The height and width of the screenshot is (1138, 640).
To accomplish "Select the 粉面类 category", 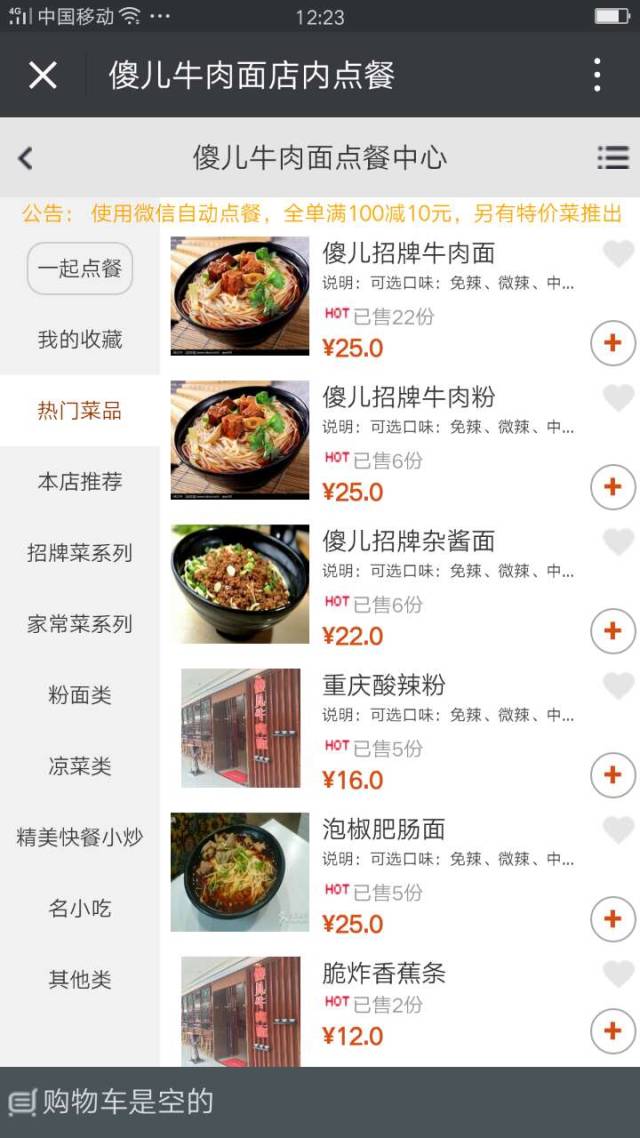I will click(x=80, y=695).
